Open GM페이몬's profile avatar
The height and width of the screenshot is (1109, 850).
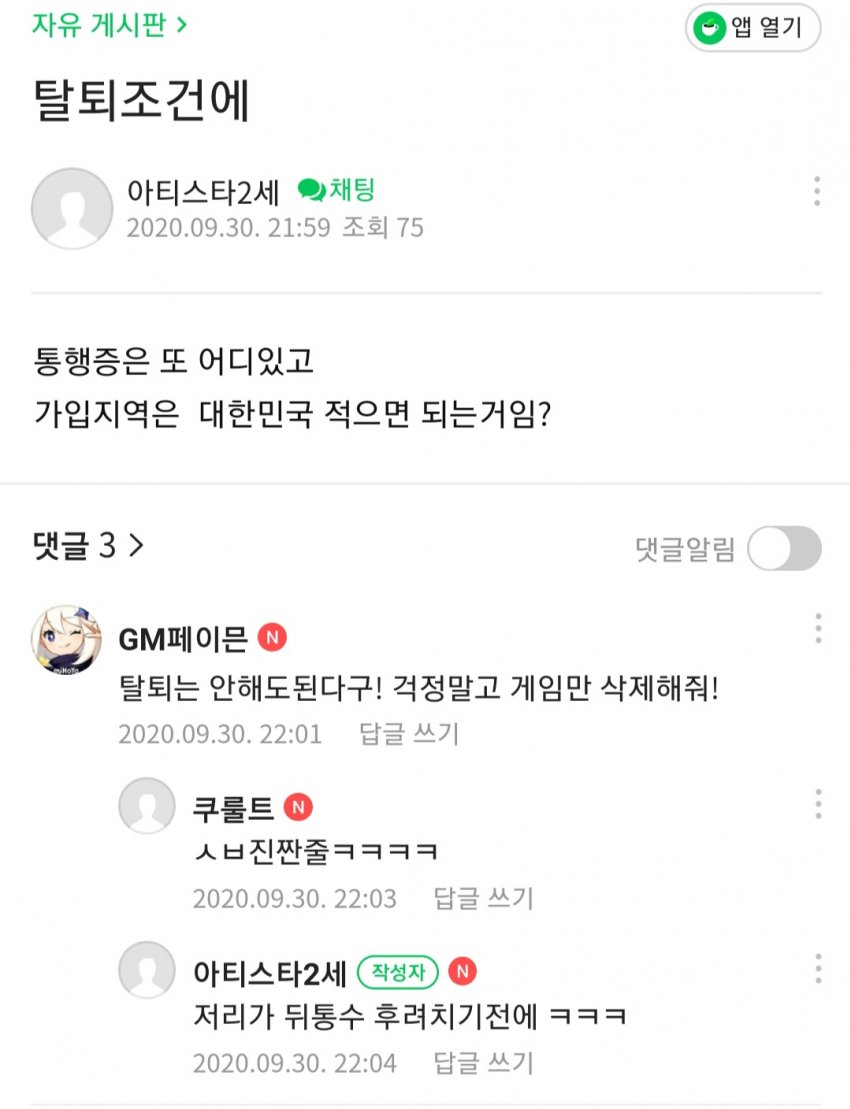pyautogui.click(x=67, y=640)
